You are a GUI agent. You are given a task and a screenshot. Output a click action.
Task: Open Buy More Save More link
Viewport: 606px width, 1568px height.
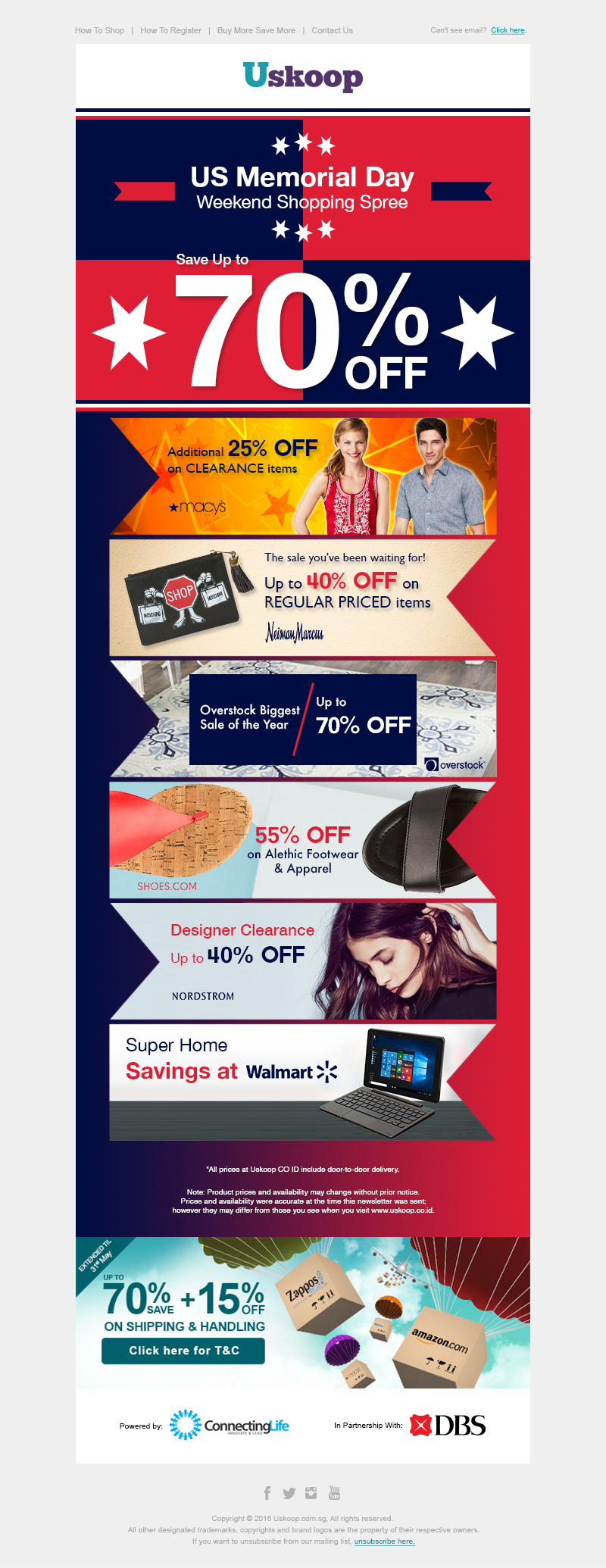pos(256,30)
